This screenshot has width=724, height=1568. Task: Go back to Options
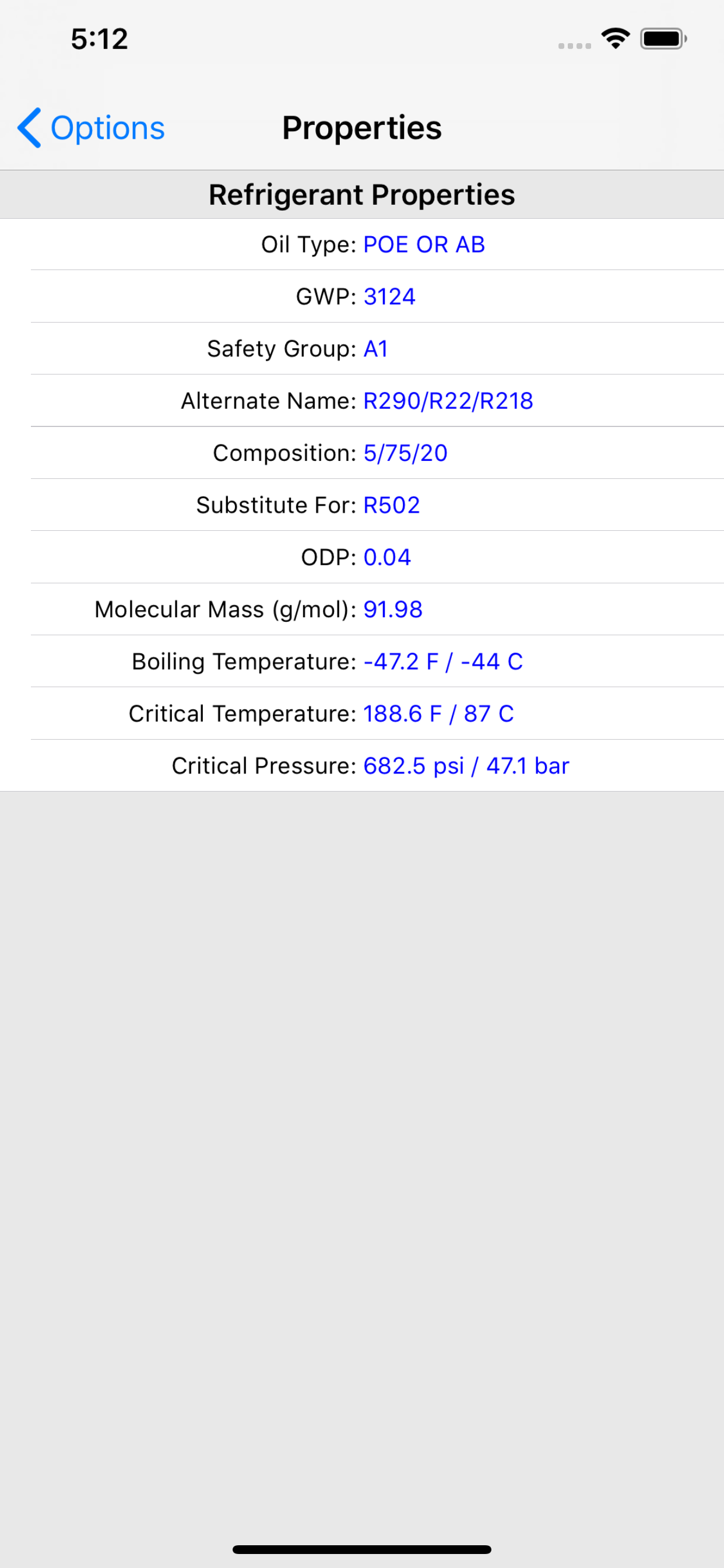[x=92, y=128]
